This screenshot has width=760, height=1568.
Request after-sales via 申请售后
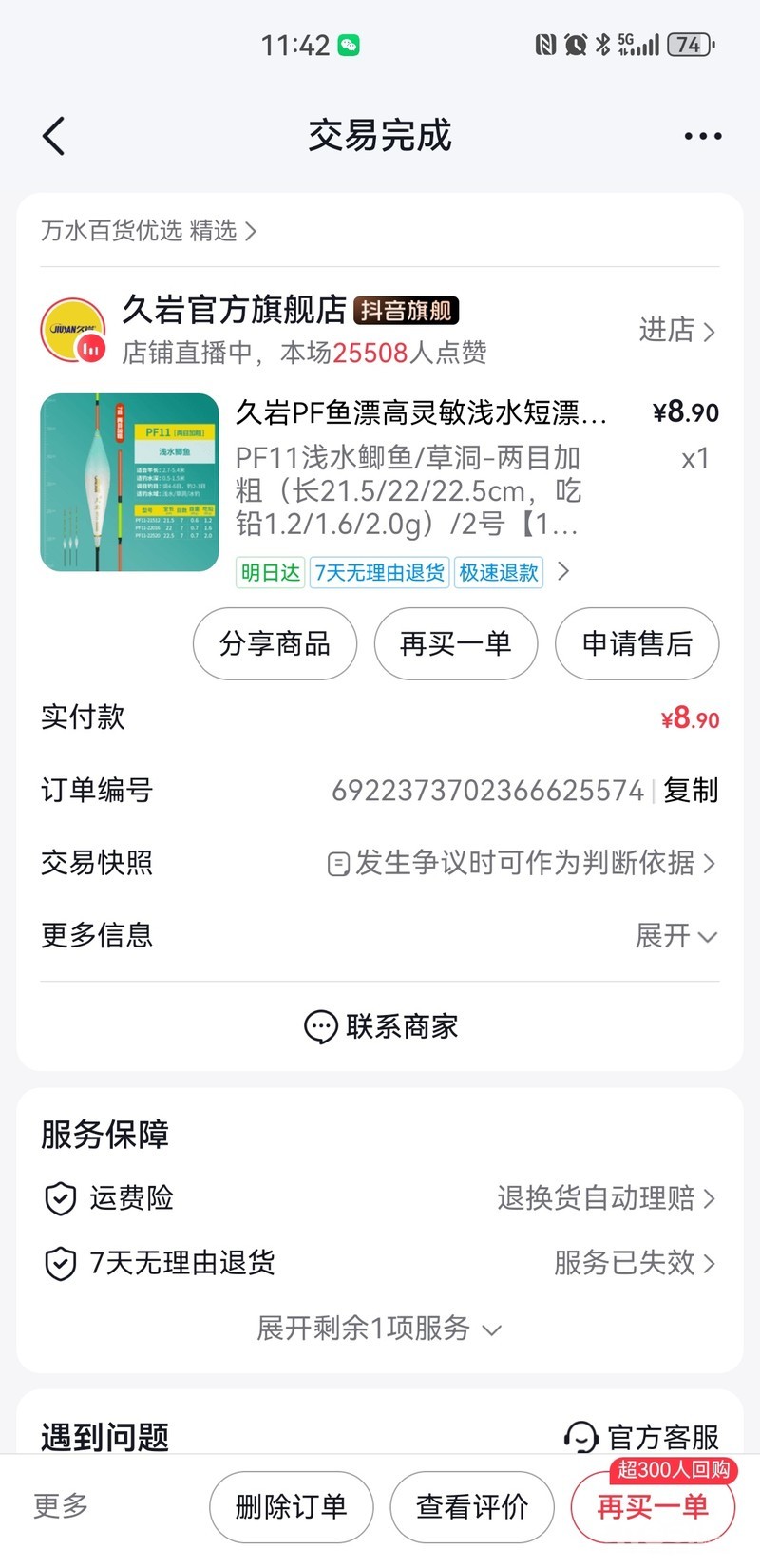click(636, 643)
